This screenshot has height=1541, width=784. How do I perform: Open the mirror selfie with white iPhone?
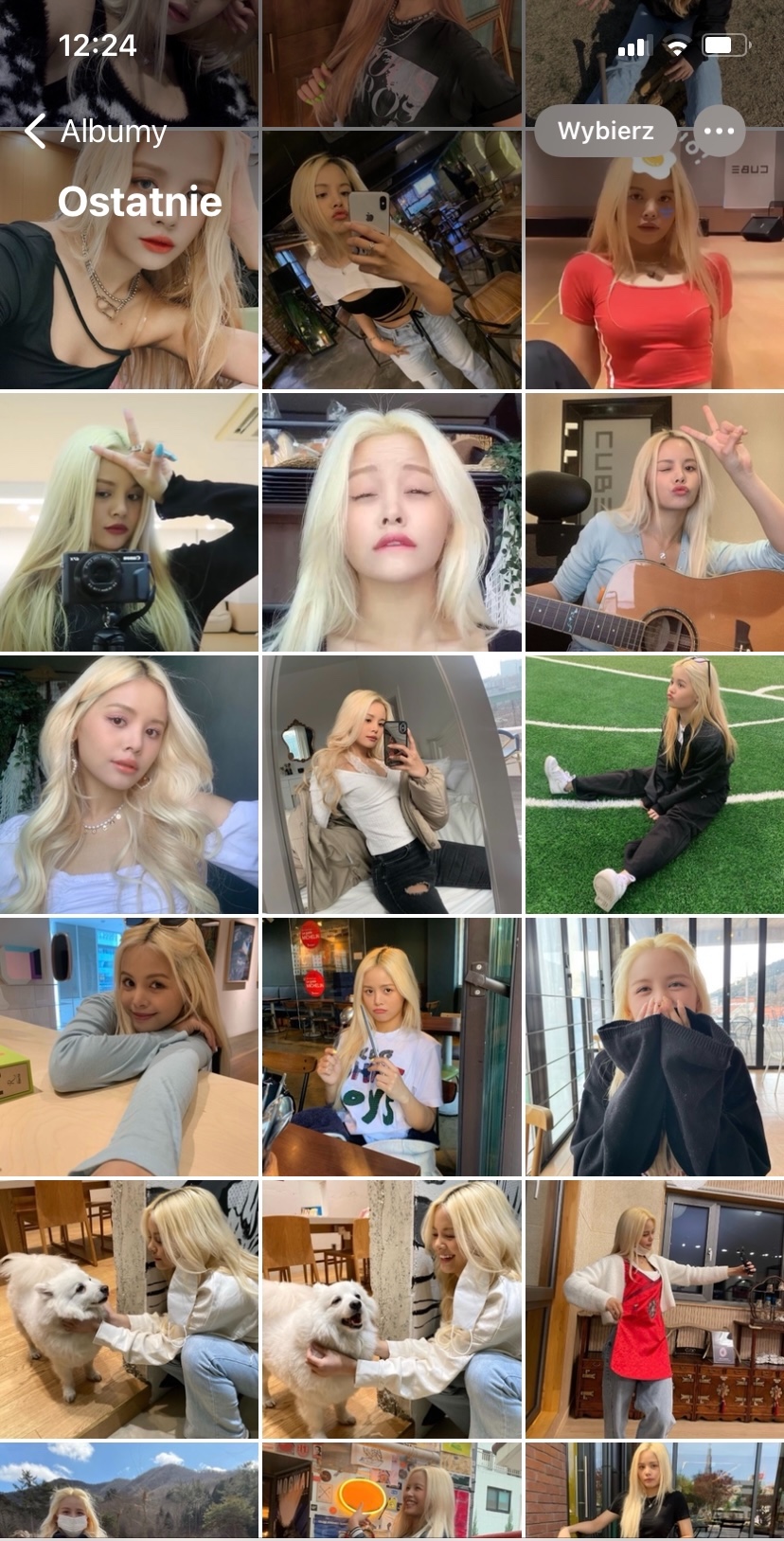click(x=391, y=260)
